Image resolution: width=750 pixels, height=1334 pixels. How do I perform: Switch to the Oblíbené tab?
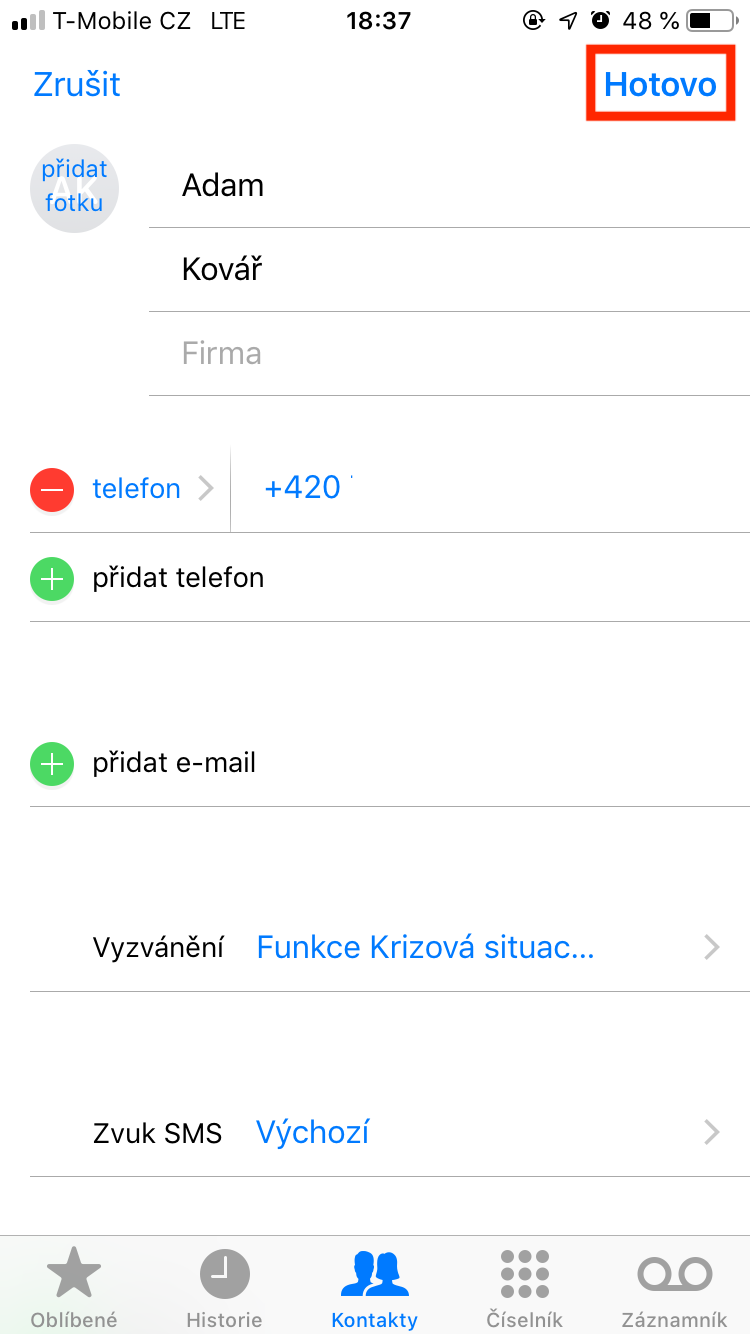click(x=74, y=1288)
